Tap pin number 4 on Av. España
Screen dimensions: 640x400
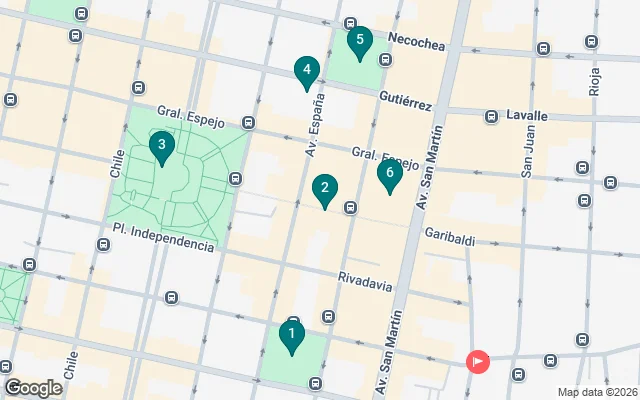(307, 71)
